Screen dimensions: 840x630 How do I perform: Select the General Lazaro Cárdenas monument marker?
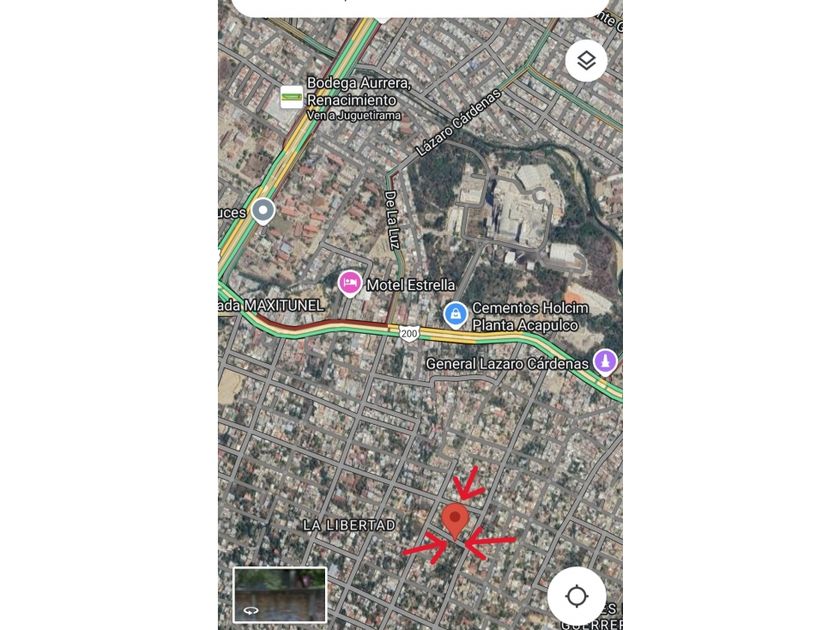coord(605,362)
